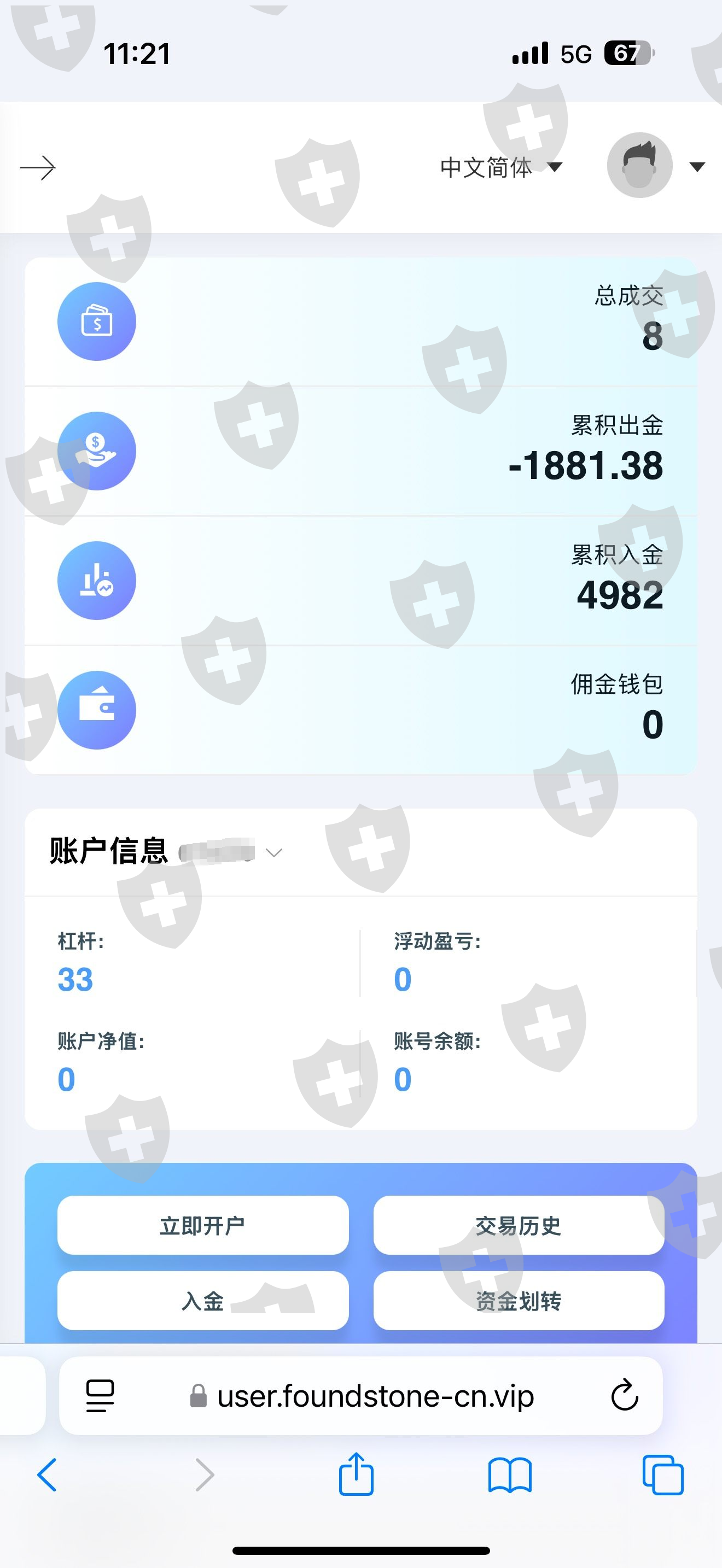Screen dimensions: 722x1568
Task: Tap the 入金 deposit button
Action: point(203,1301)
